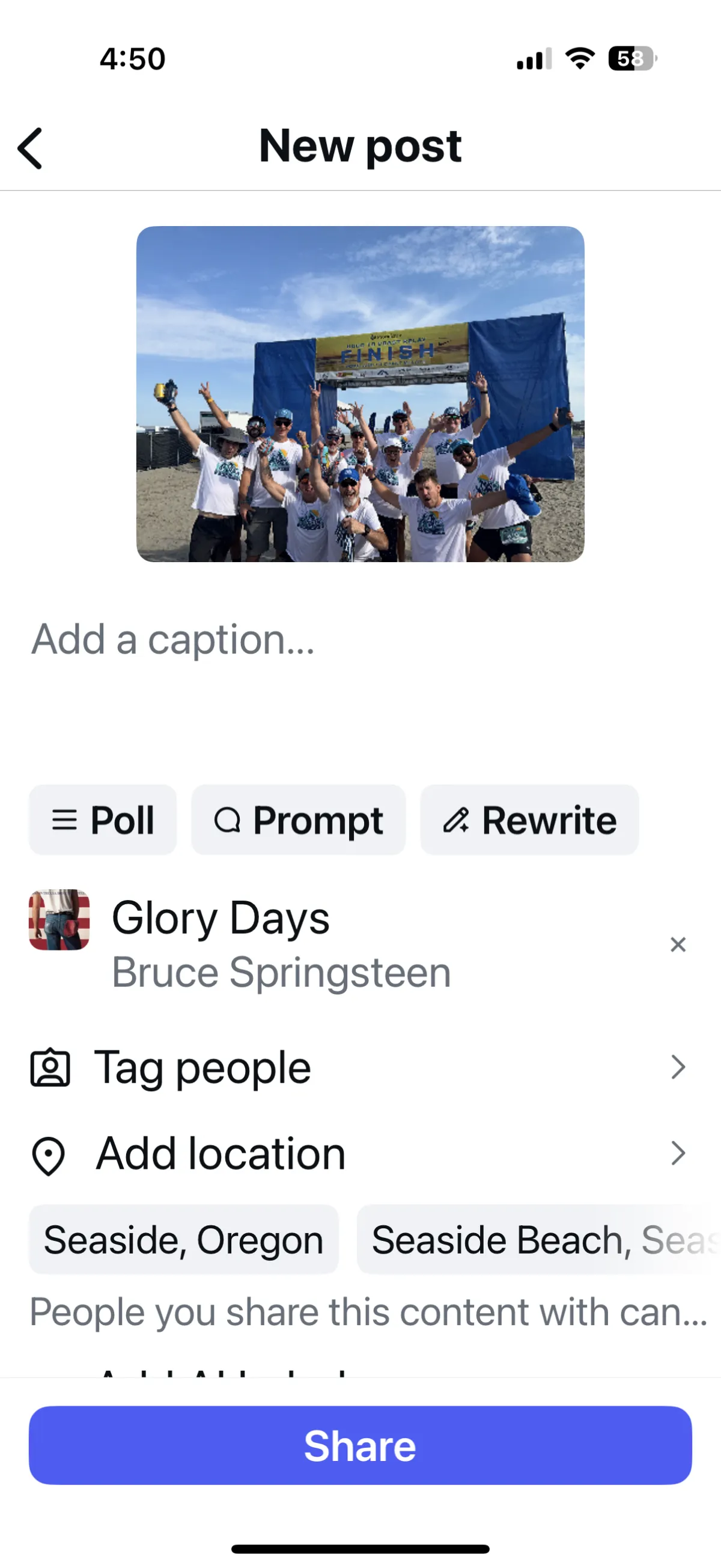Go back from New post
Image resolution: width=721 pixels, height=1568 pixels.
(x=31, y=147)
